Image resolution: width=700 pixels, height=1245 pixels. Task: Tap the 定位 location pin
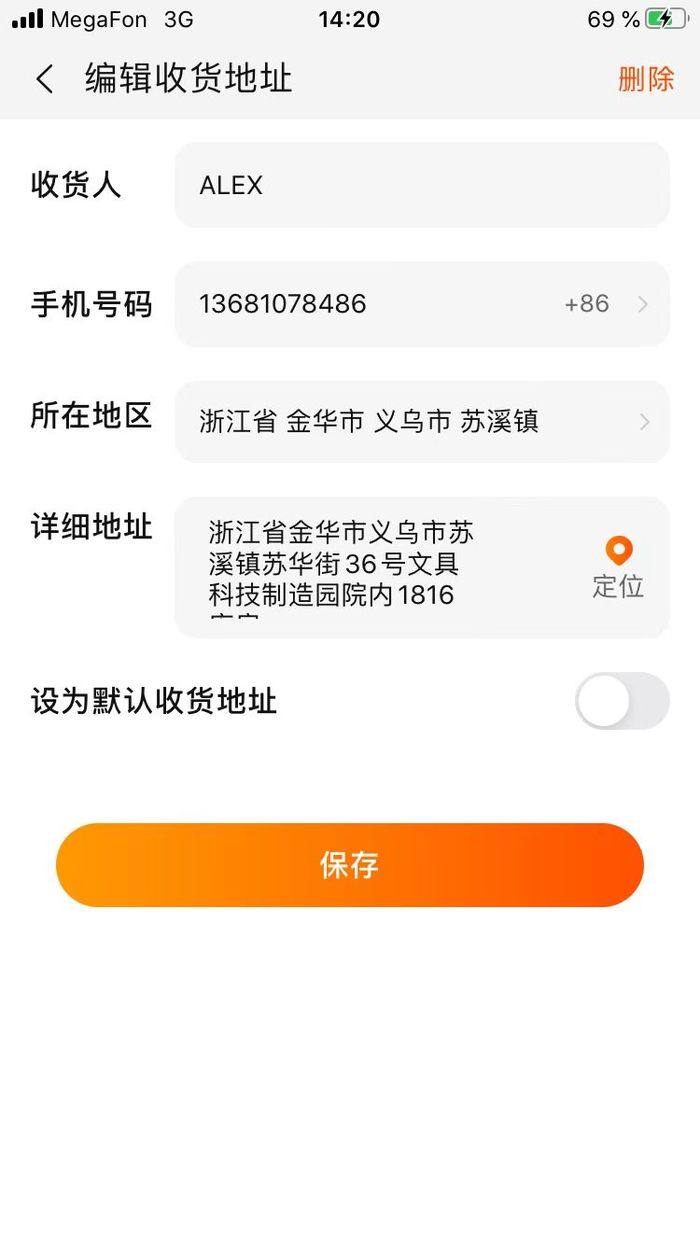(x=618, y=567)
